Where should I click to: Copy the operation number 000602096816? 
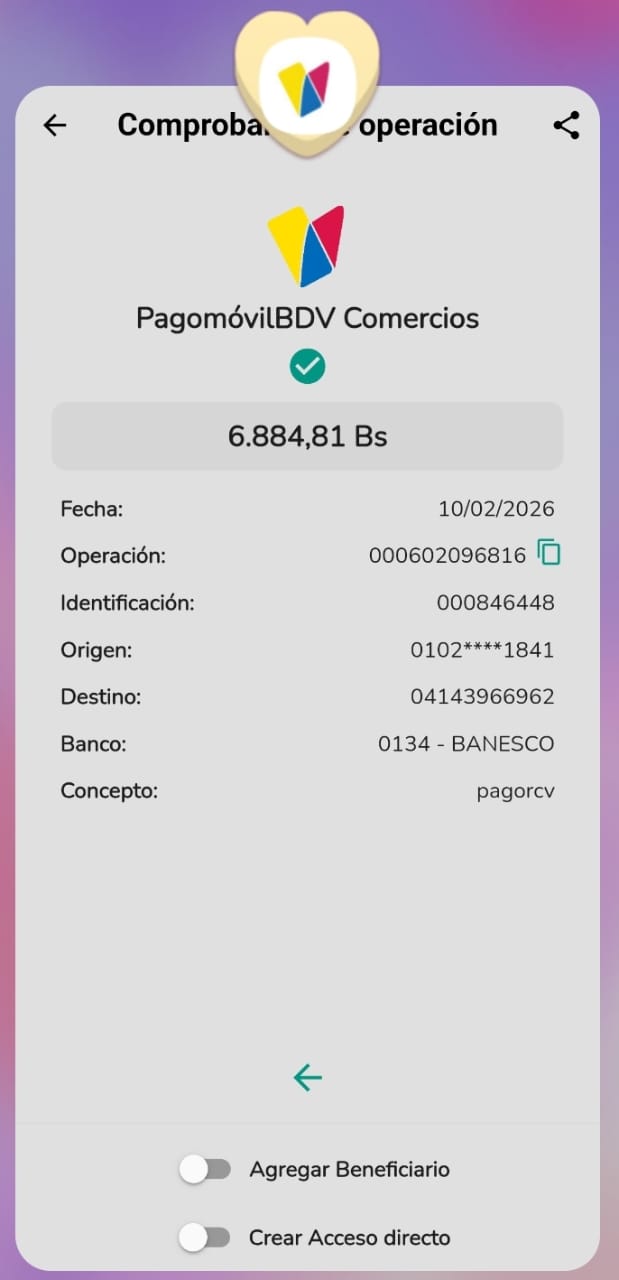point(549,552)
